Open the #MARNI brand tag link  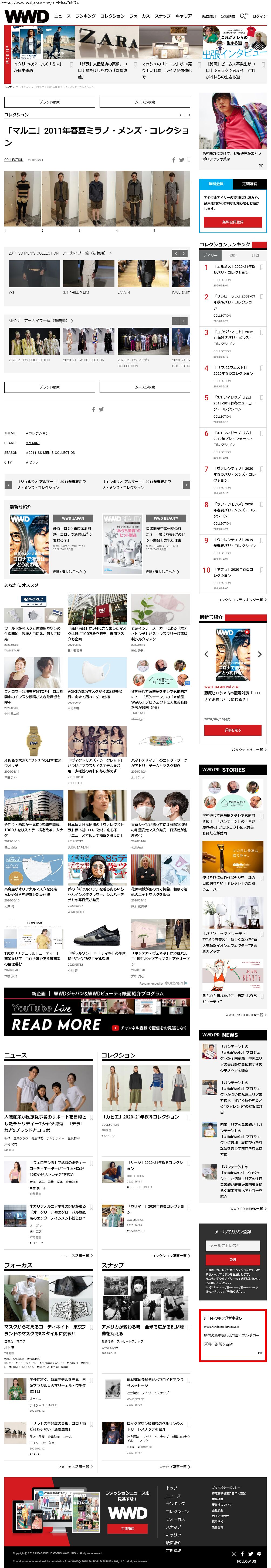click(x=33, y=442)
